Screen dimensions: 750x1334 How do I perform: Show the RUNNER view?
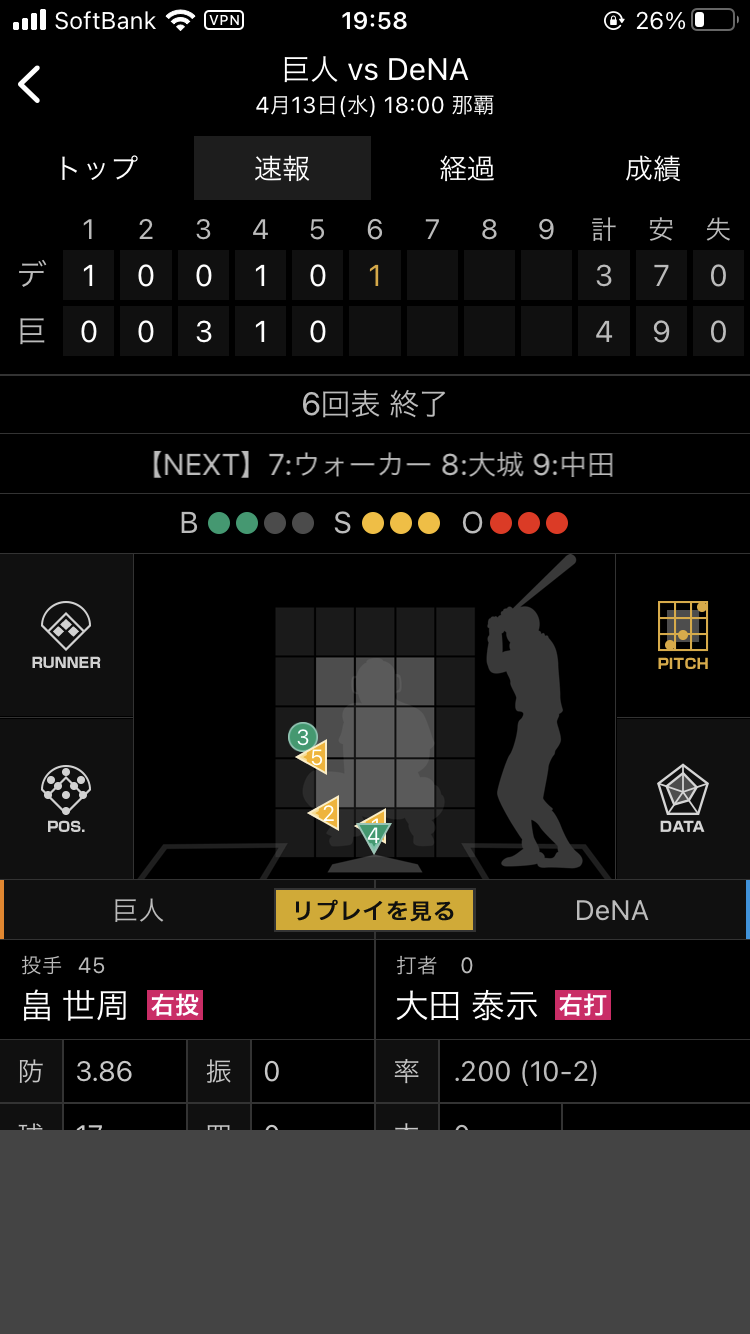(66, 636)
